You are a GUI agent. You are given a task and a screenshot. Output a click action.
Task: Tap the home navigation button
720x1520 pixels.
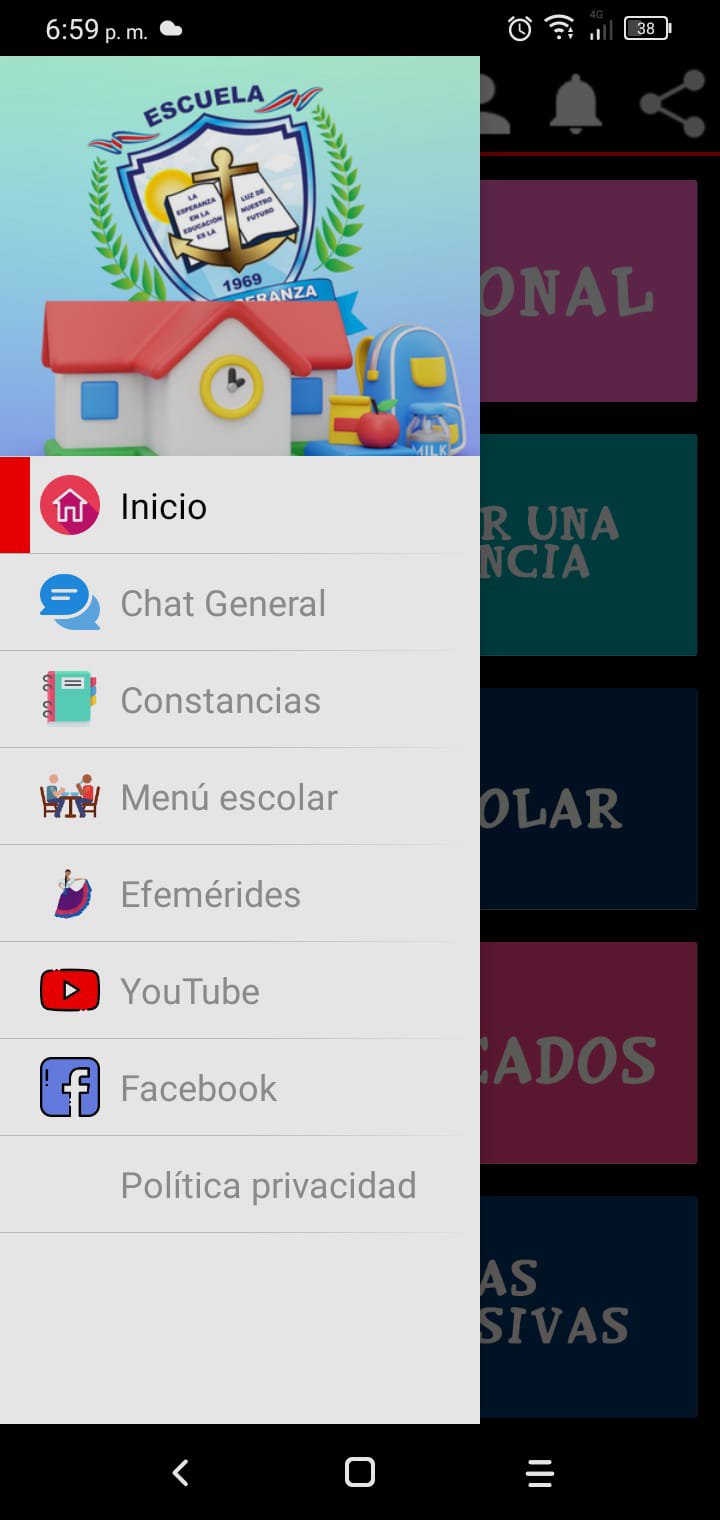click(x=359, y=1472)
